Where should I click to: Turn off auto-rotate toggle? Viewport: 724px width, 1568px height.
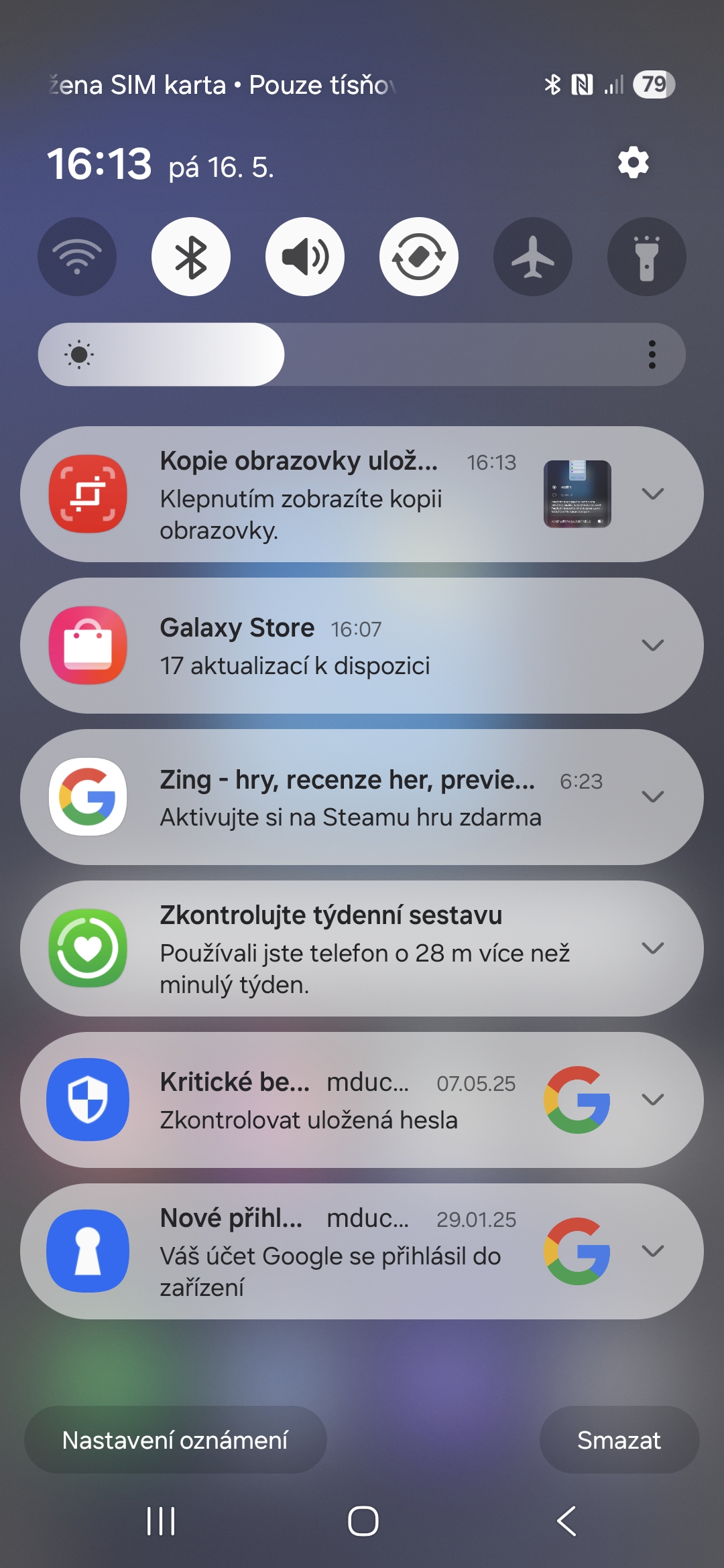[419, 257]
